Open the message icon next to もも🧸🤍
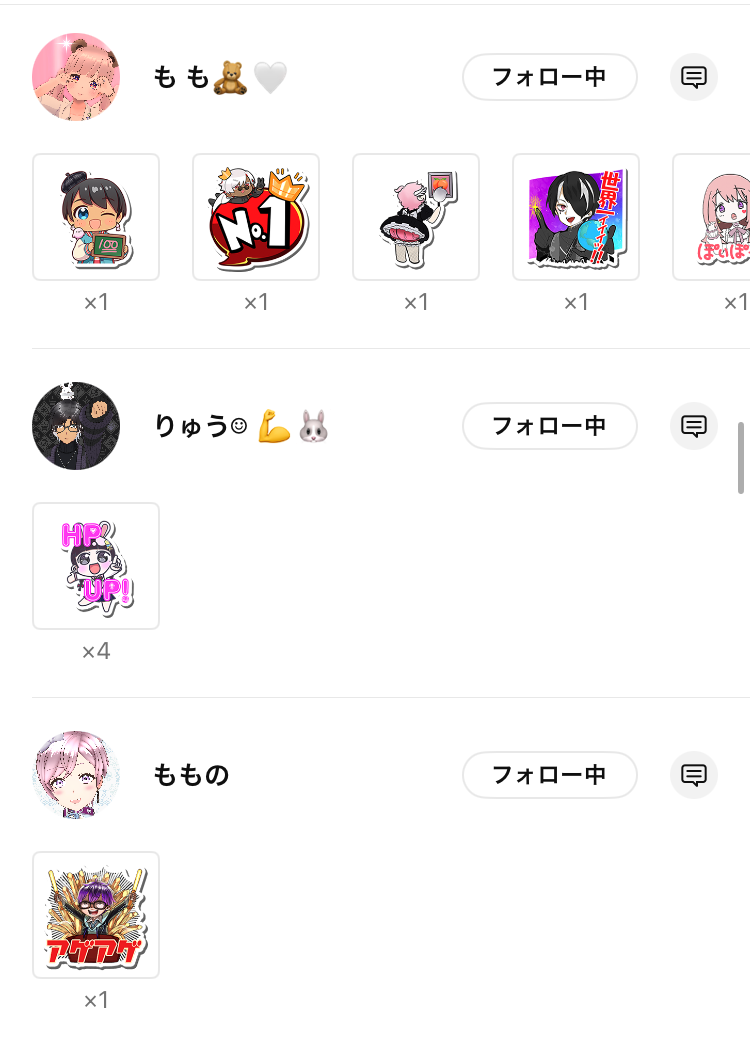The height and width of the screenshot is (1041, 750). (x=693, y=77)
